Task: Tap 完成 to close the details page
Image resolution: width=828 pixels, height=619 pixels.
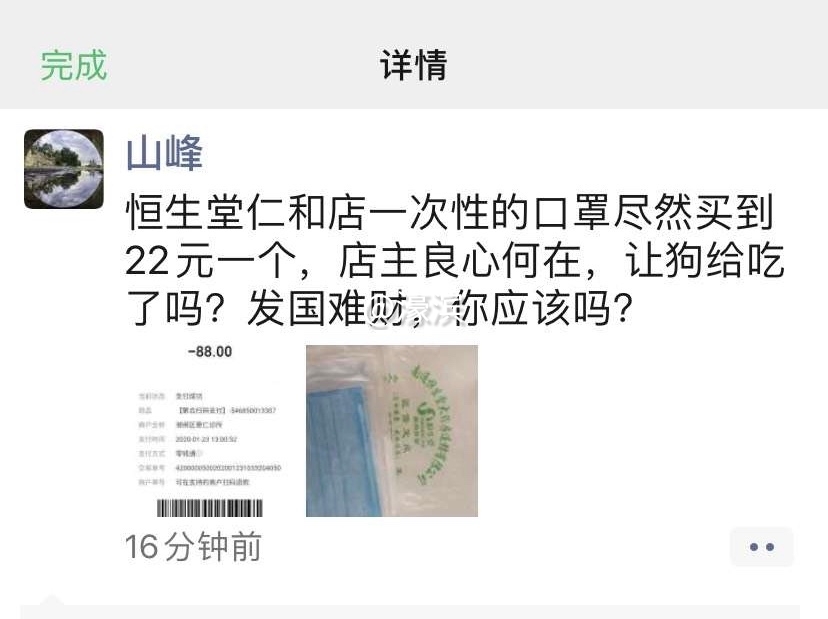Action: point(73,66)
